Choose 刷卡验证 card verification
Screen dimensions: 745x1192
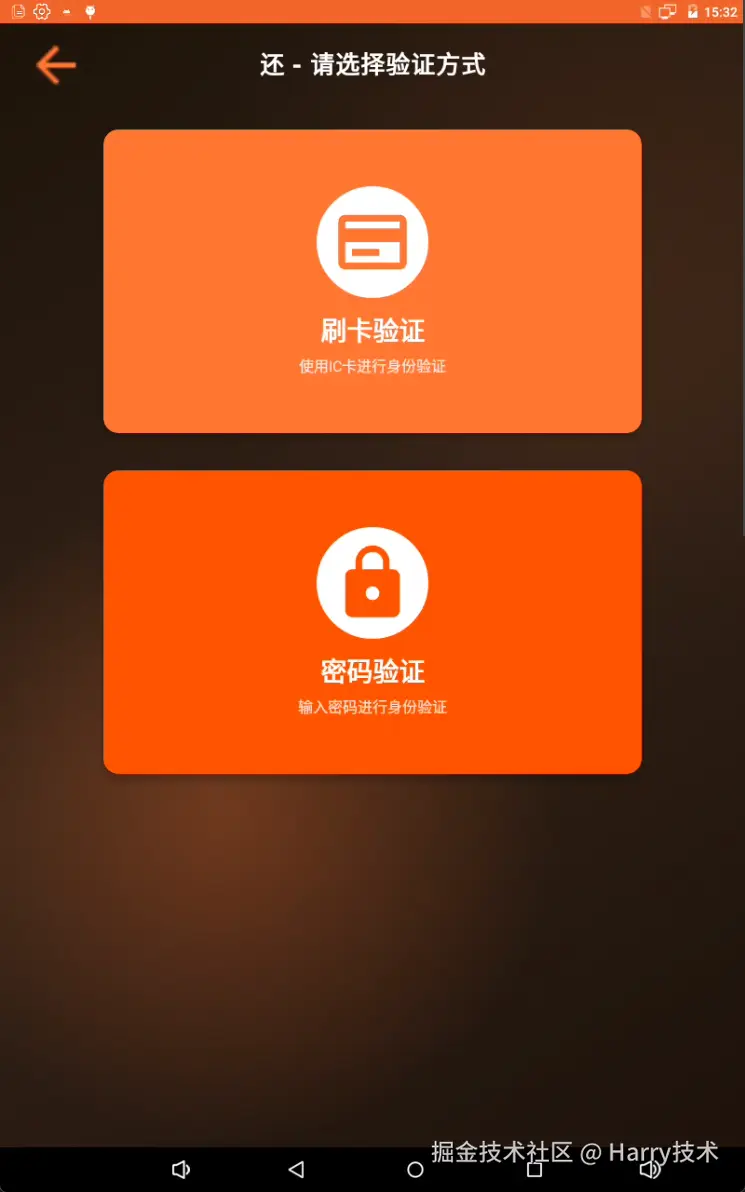tap(372, 281)
